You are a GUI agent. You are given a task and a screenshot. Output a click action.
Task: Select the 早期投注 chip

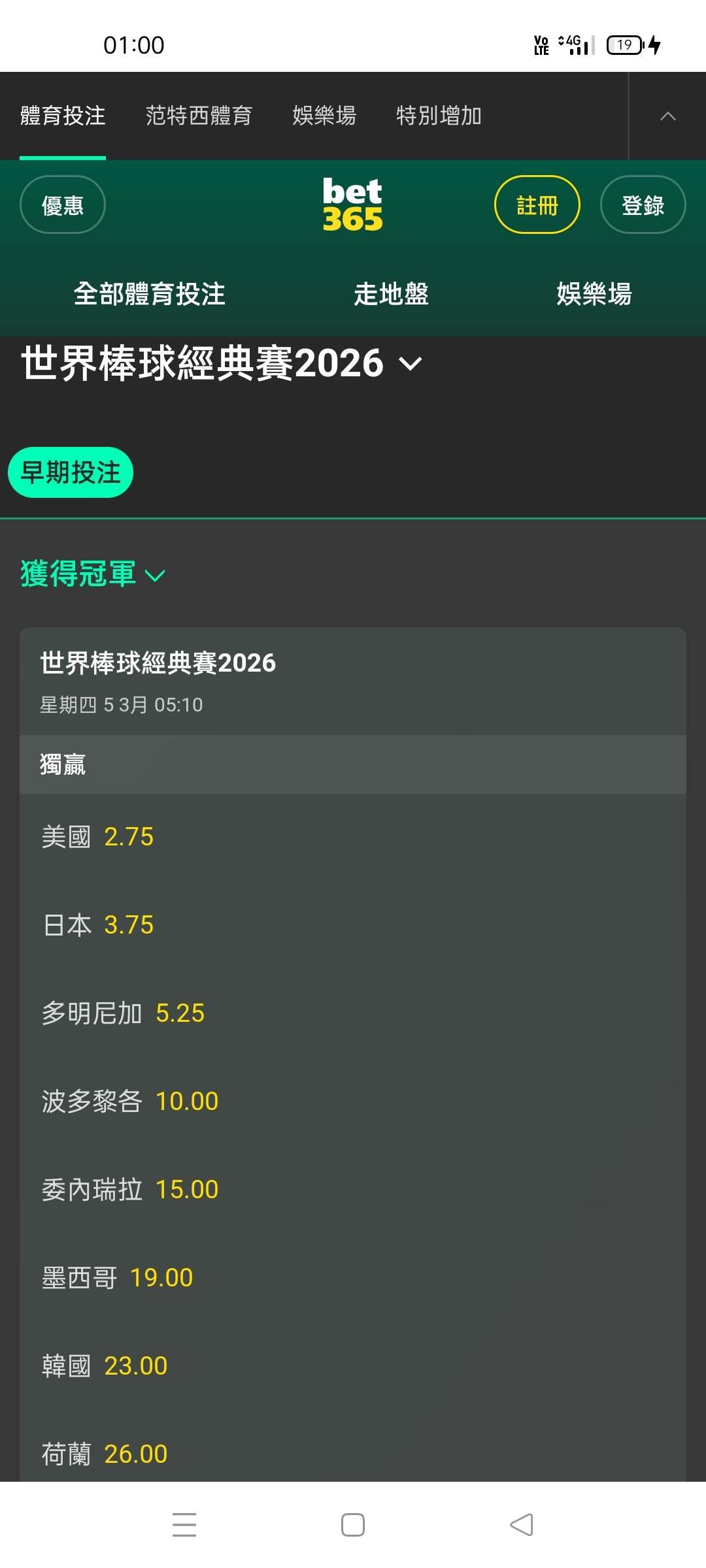[71, 472]
